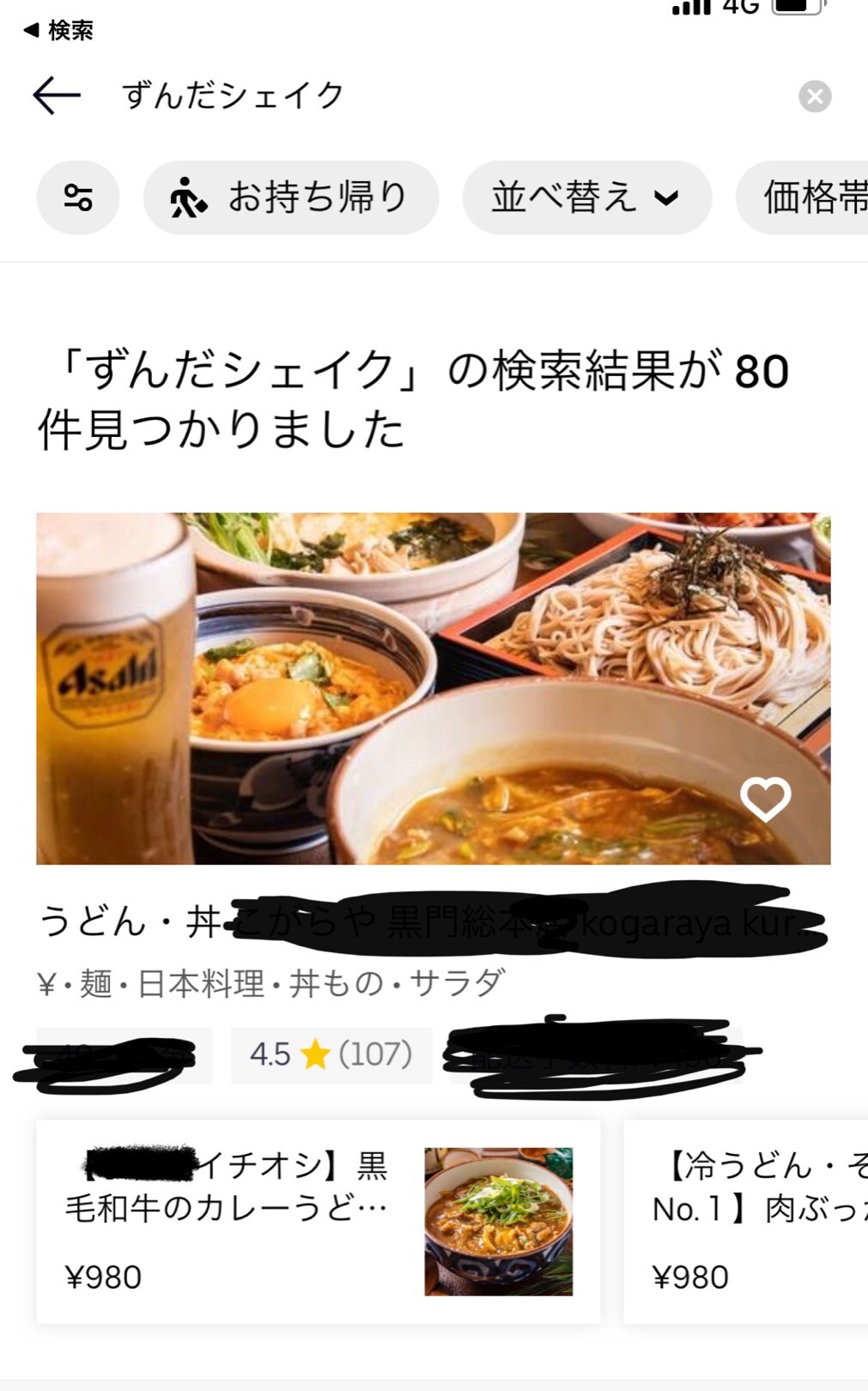Open the 冷うどん 肉ぶっかけ item card
Screen dimensions: 868x1391
746,1221
